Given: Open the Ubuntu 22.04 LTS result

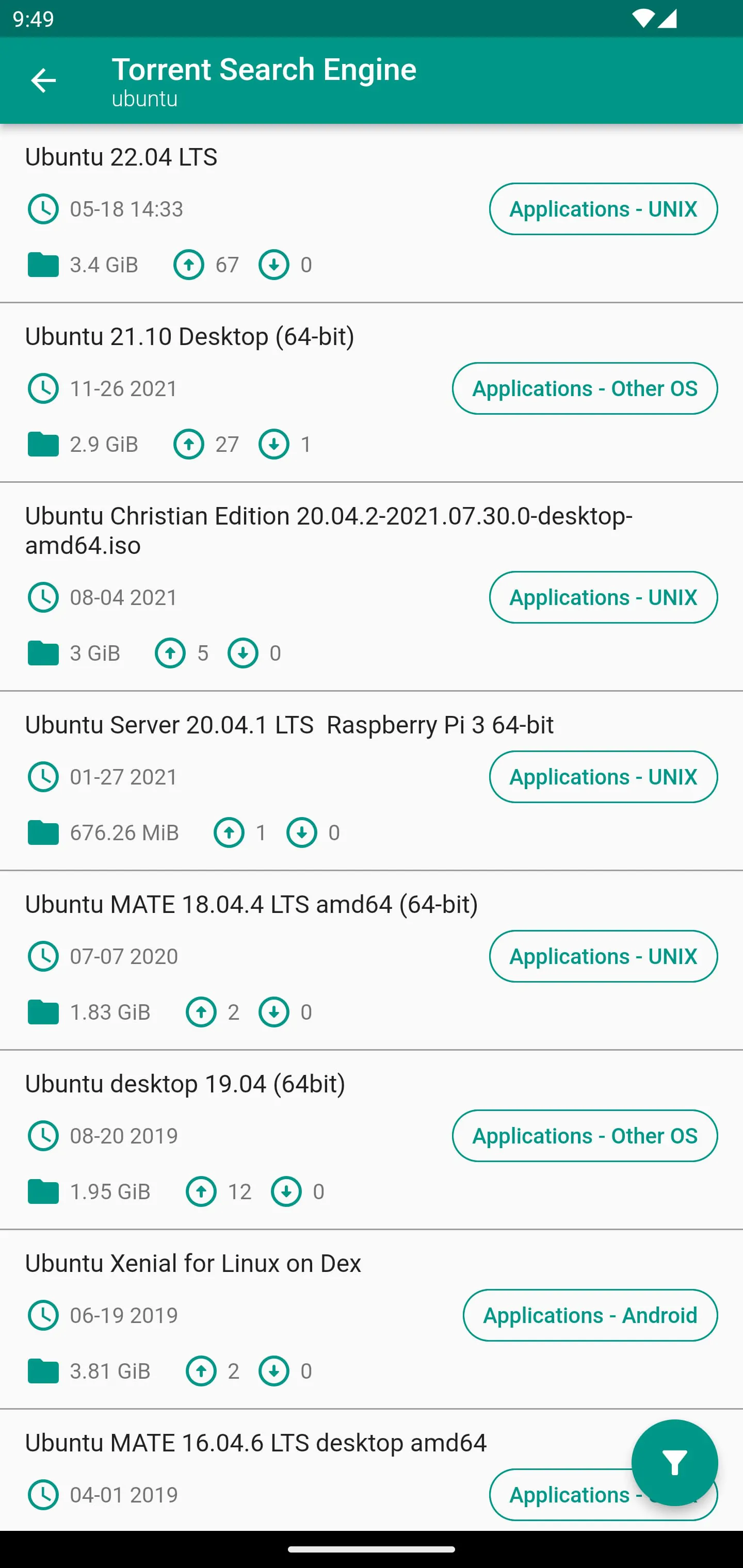Looking at the screenshot, I should coord(121,157).
